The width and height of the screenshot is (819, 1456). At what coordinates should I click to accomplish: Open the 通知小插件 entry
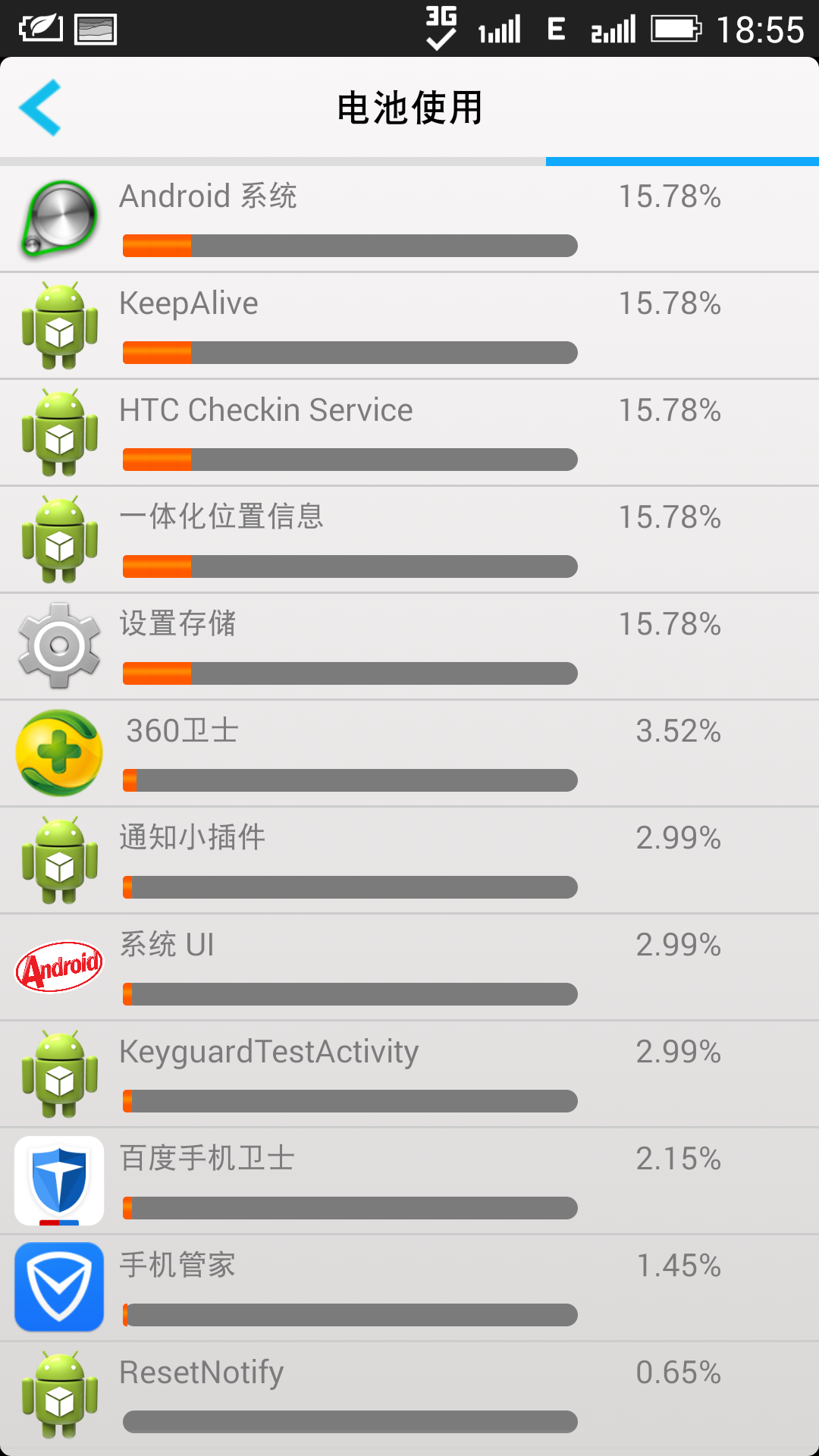(x=409, y=860)
